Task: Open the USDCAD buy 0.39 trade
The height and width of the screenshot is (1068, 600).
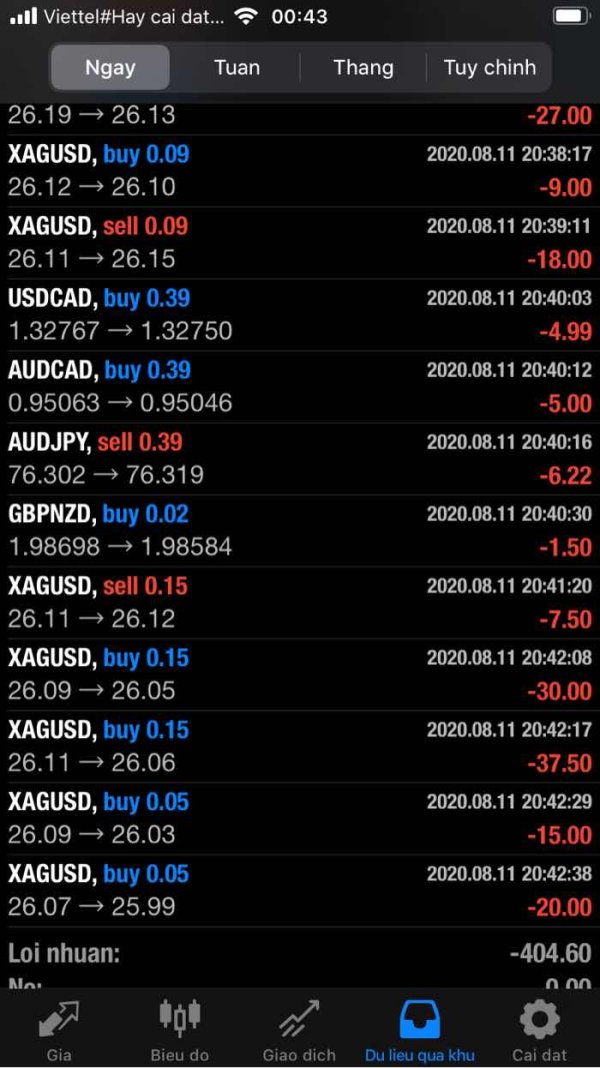Action: [x=300, y=315]
